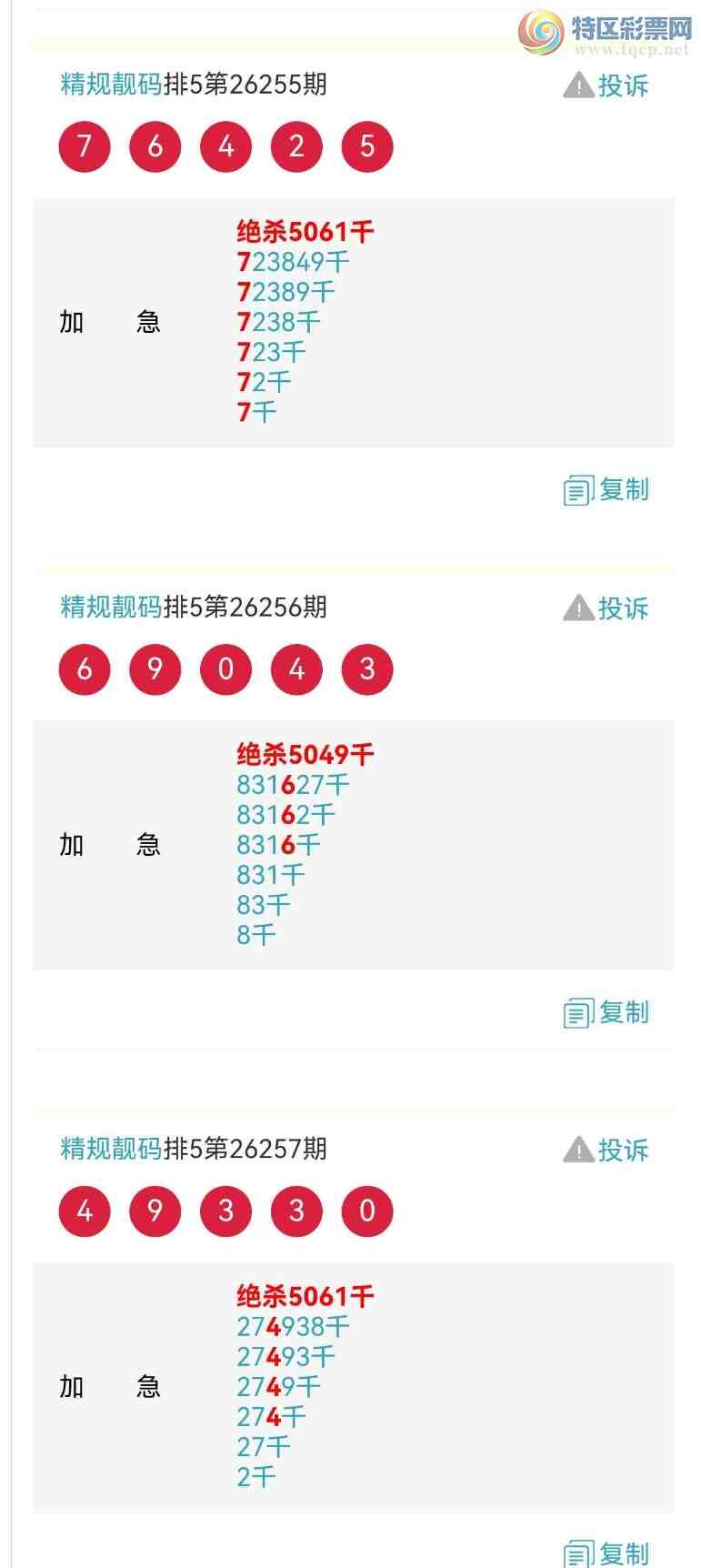The height and width of the screenshot is (1568, 701).
Task: Open author 精规靓码 on the 26255 post
Action: click(111, 85)
